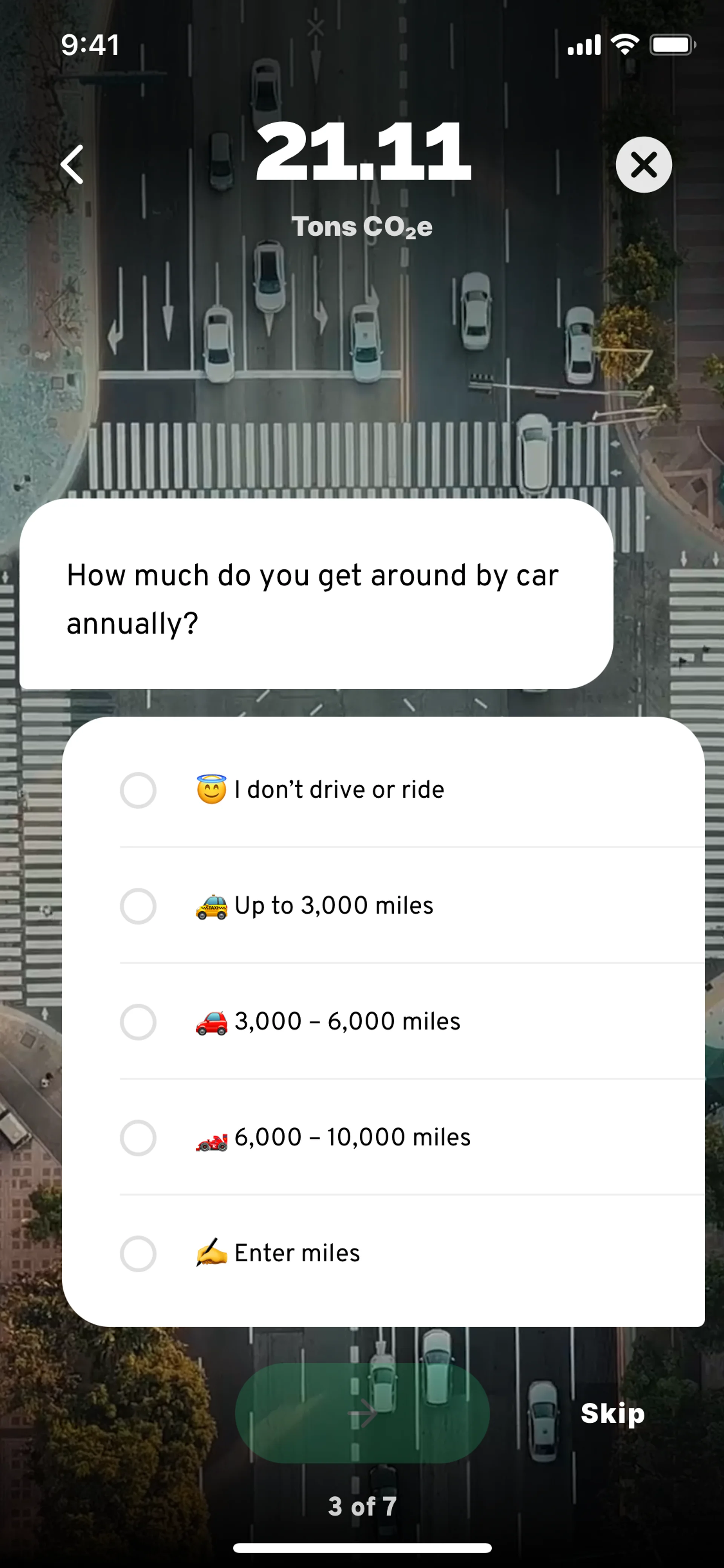Choose the "Up to 3,000 miles" option

coord(139,906)
